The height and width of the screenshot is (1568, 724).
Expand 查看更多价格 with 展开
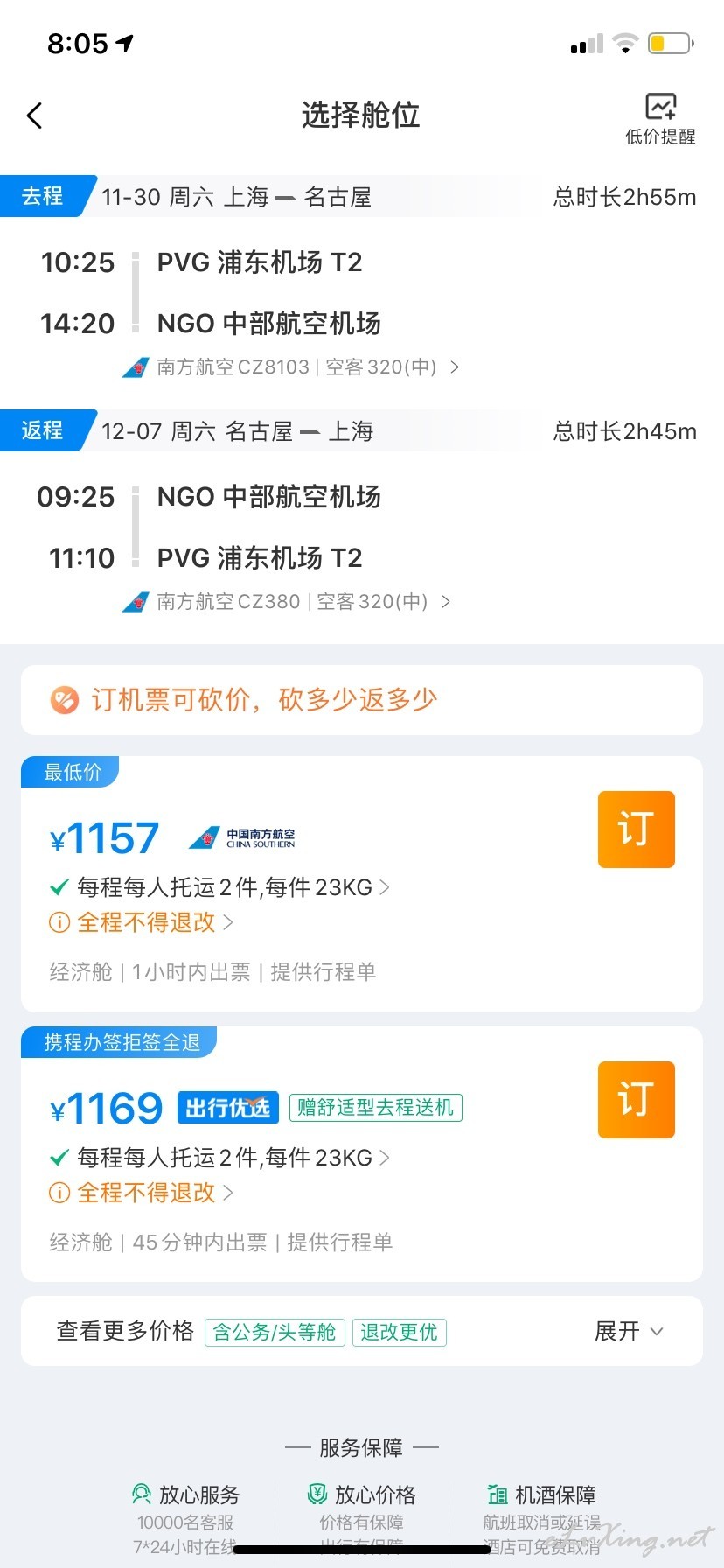tap(629, 1331)
